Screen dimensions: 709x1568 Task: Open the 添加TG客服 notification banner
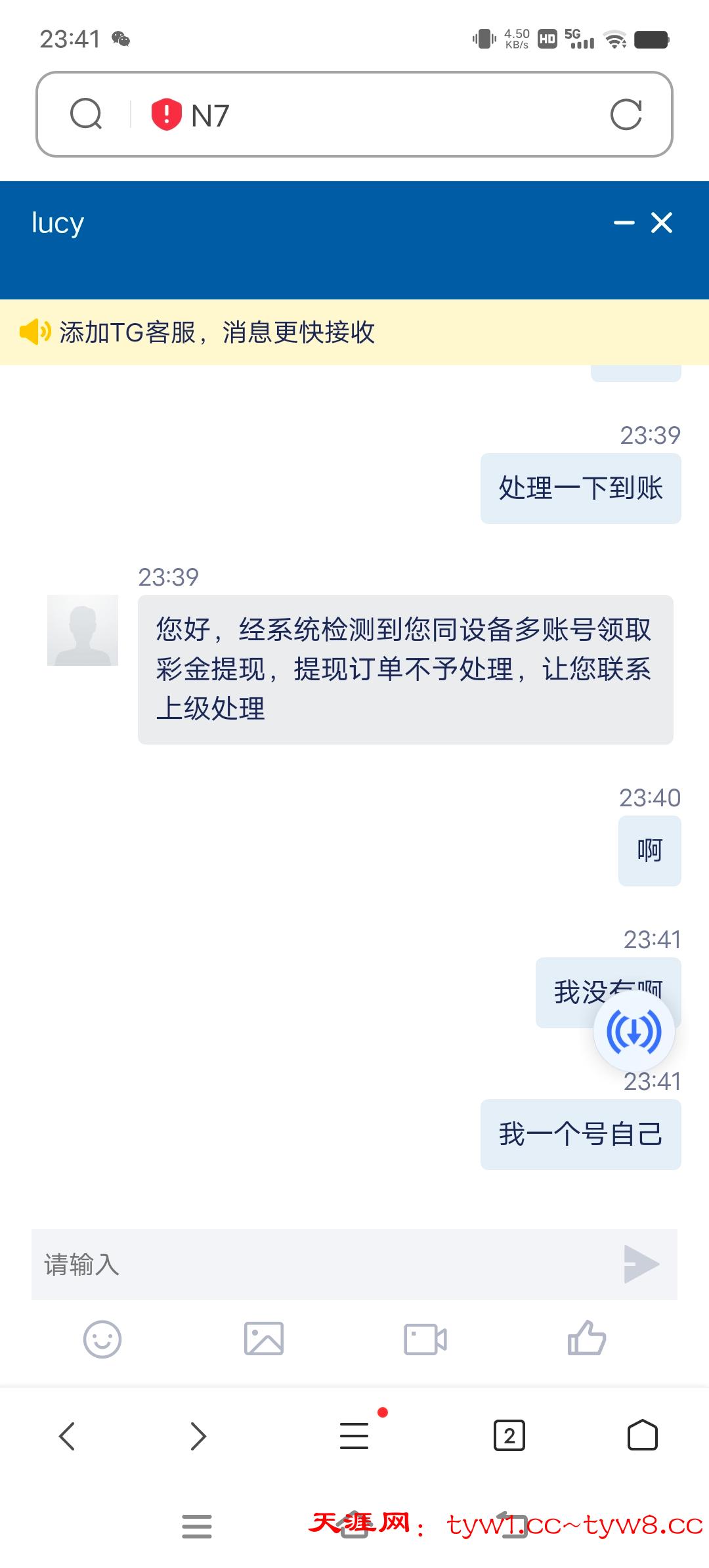coord(217,333)
